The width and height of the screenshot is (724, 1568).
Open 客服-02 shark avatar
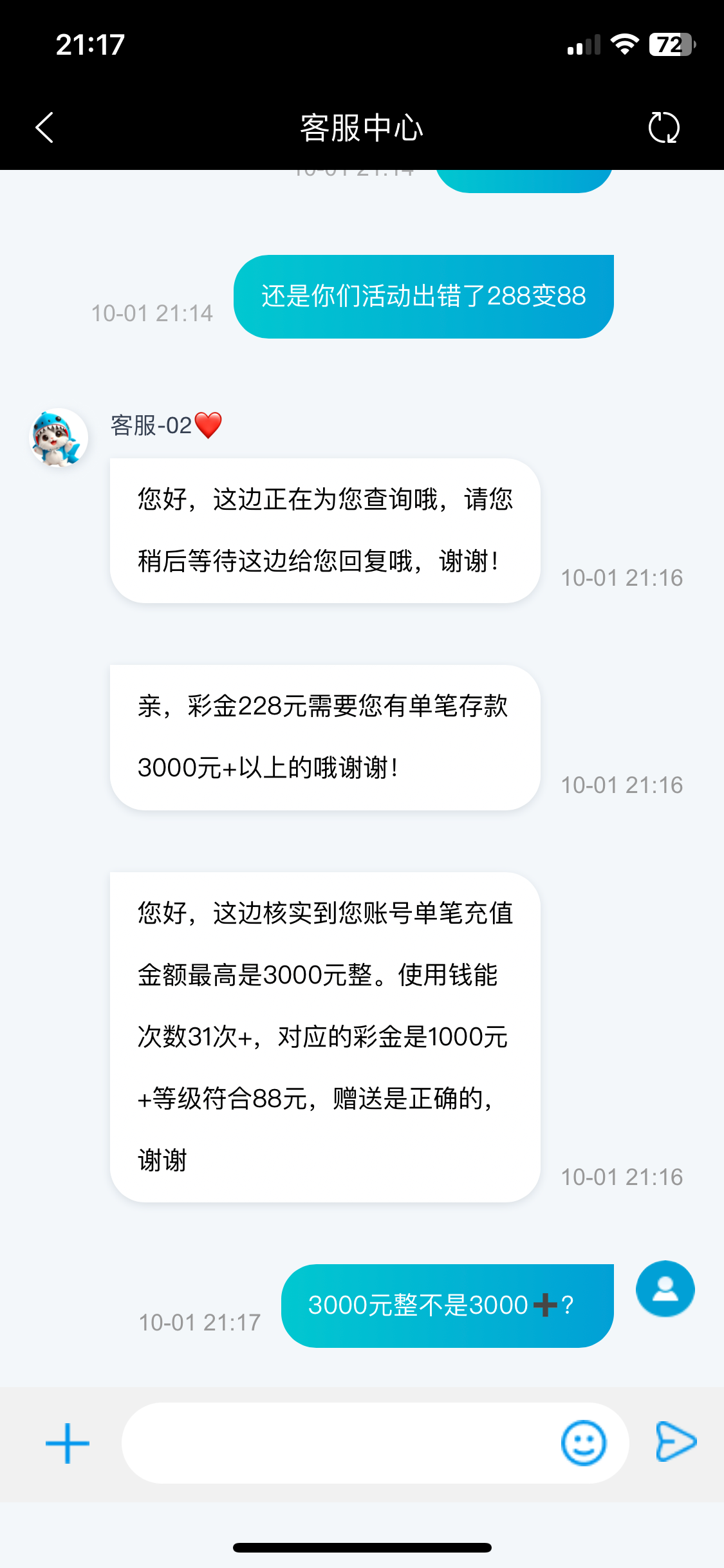[x=59, y=438]
